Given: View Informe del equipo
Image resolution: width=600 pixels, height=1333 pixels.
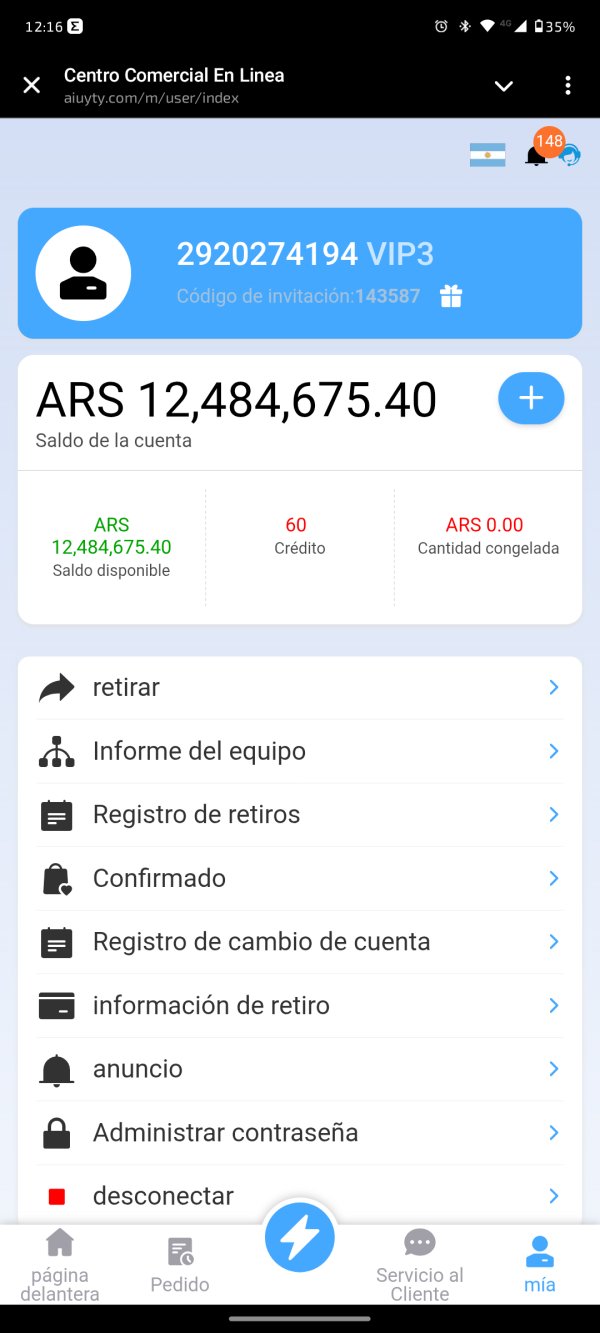Looking at the screenshot, I should coord(300,751).
